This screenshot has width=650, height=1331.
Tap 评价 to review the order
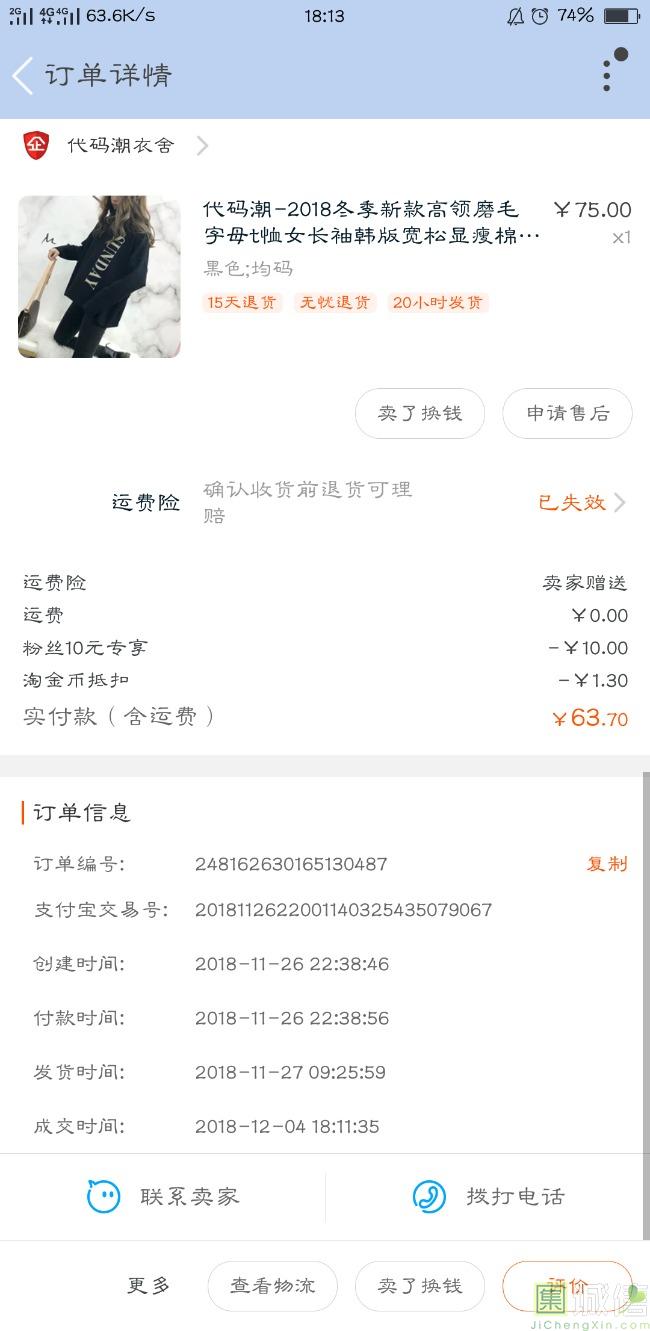point(567,1286)
